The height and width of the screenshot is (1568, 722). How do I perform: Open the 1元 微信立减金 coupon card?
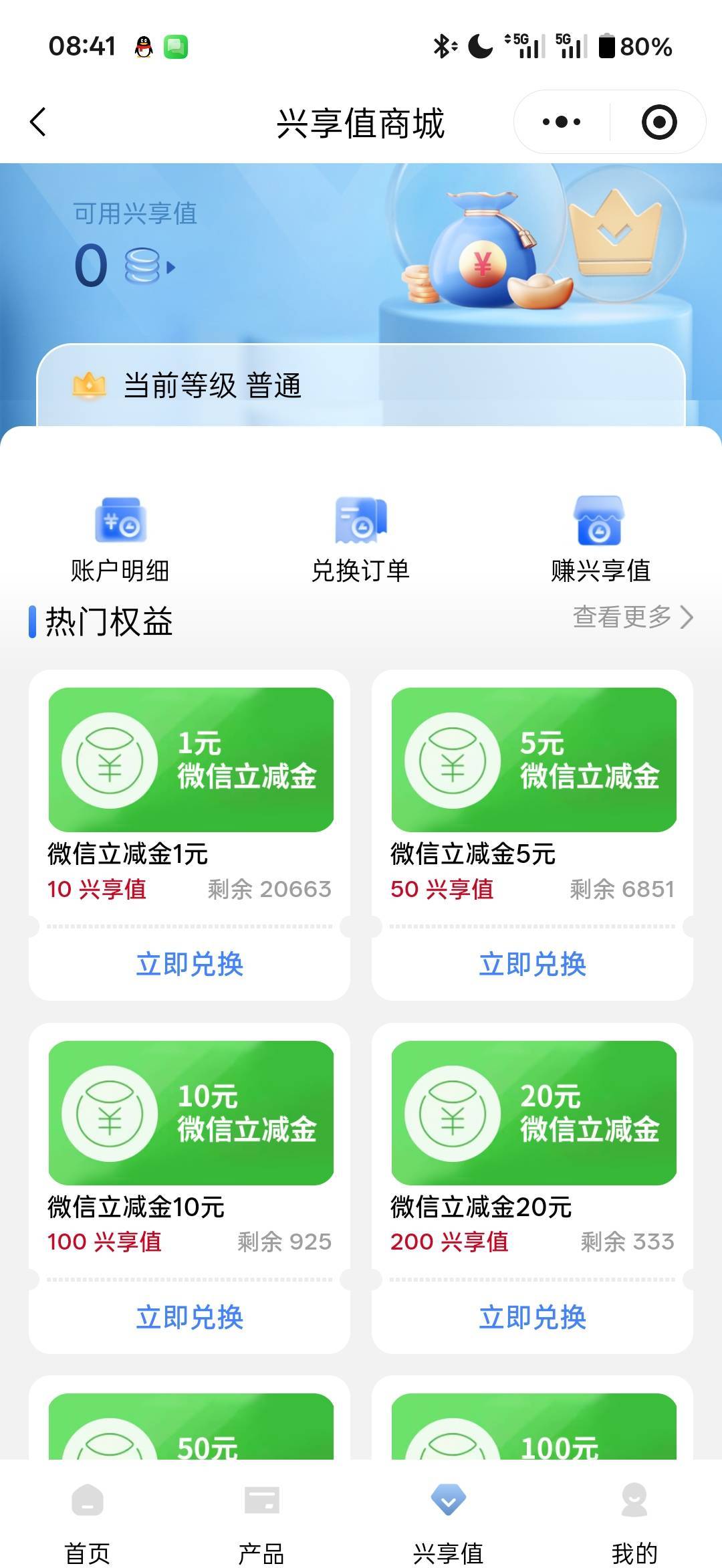point(191,760)
